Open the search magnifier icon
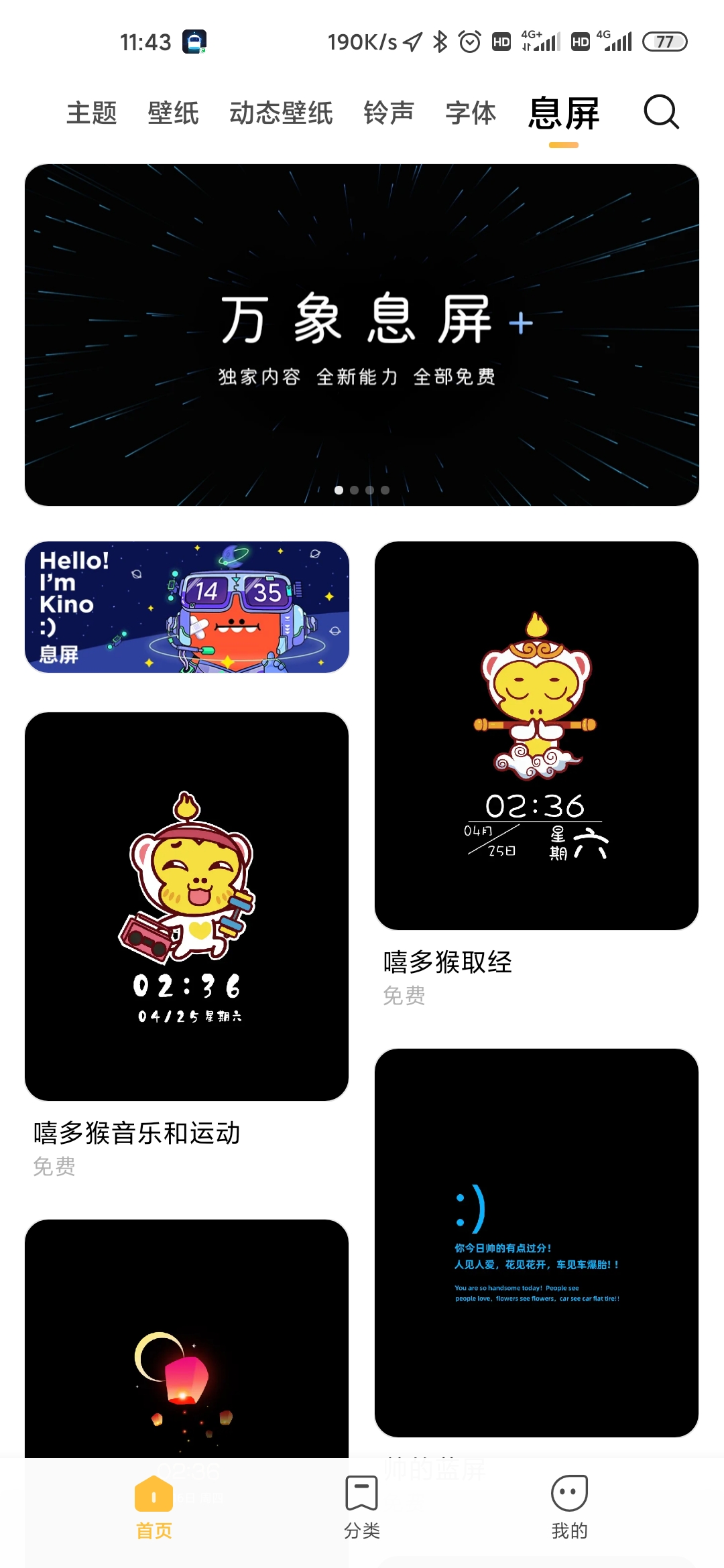 click(x=661, y=112)
